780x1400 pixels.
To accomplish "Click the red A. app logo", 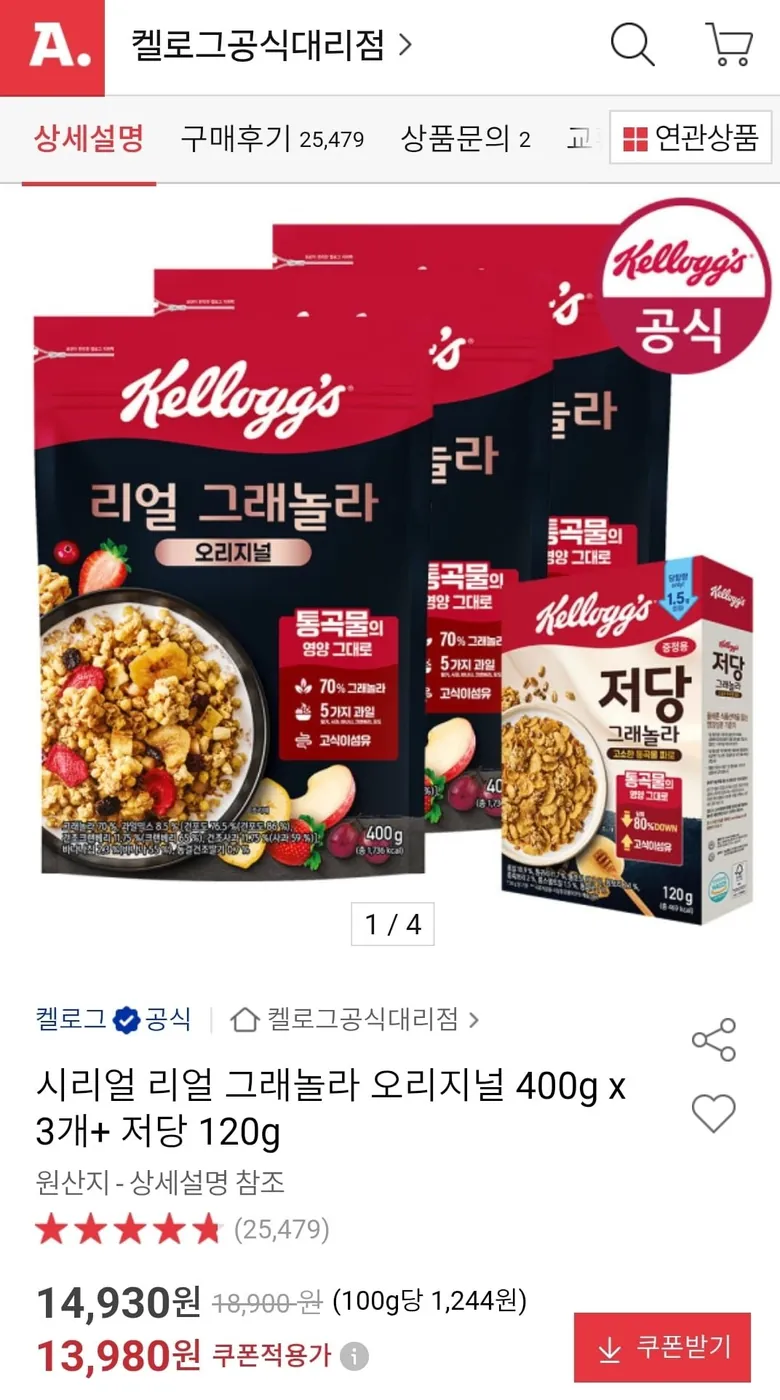I will point(52,44).
